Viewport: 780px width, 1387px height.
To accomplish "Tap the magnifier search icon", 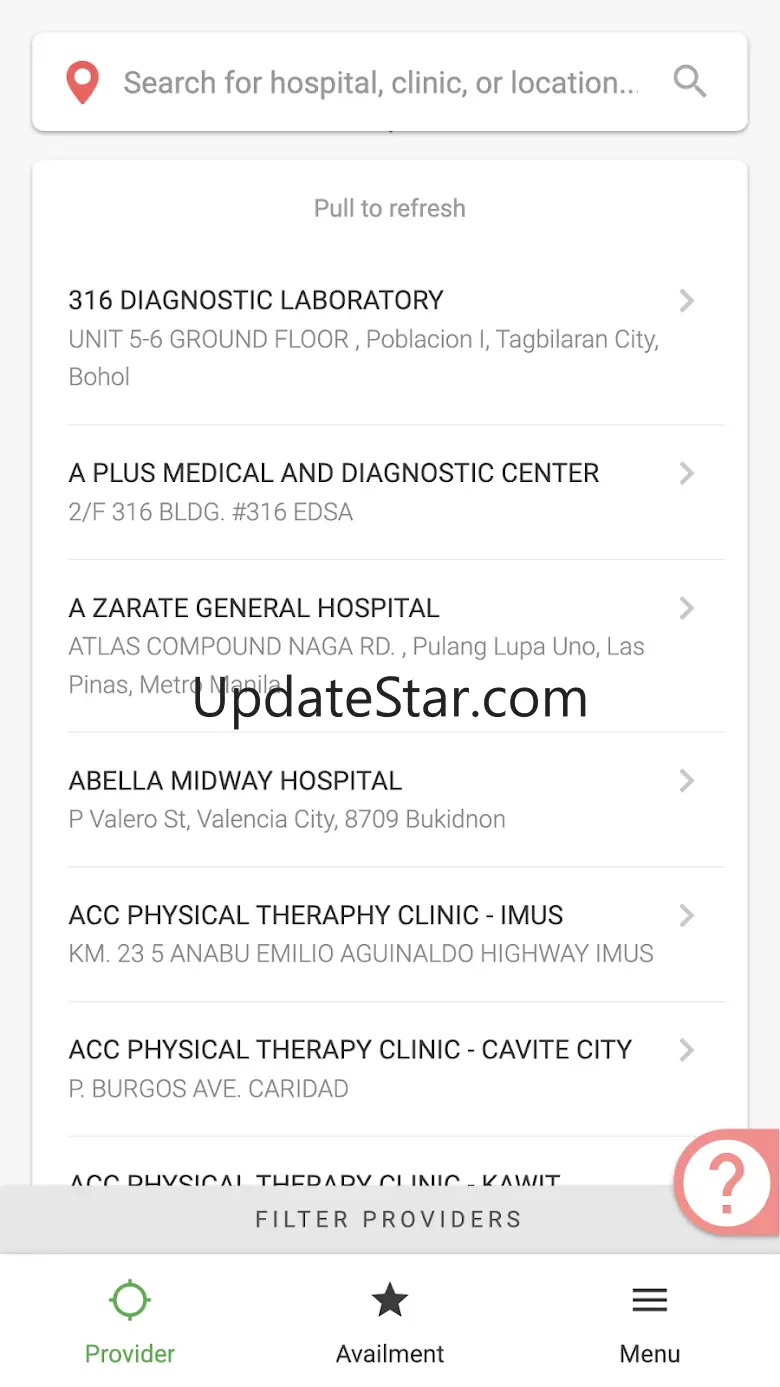I will [x=690, y=82].
